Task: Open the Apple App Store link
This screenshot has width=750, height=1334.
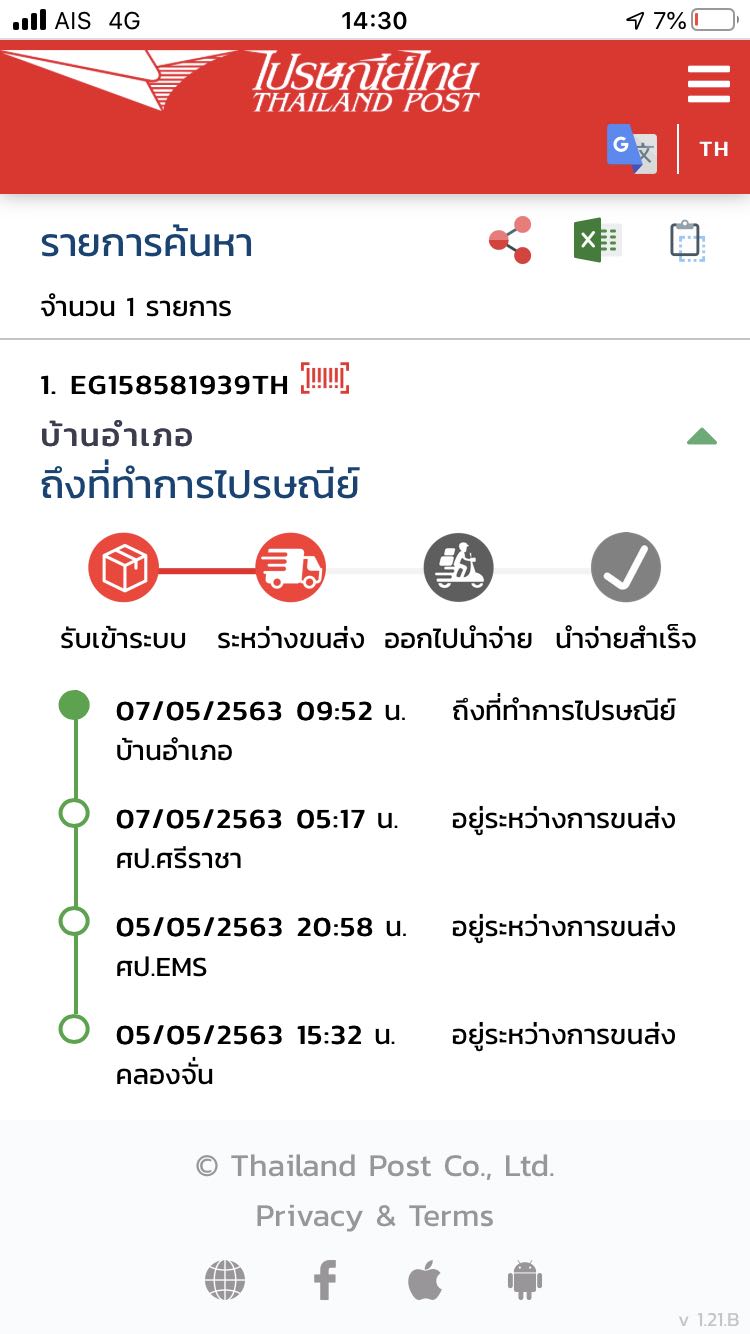Action: [425, 1280]
